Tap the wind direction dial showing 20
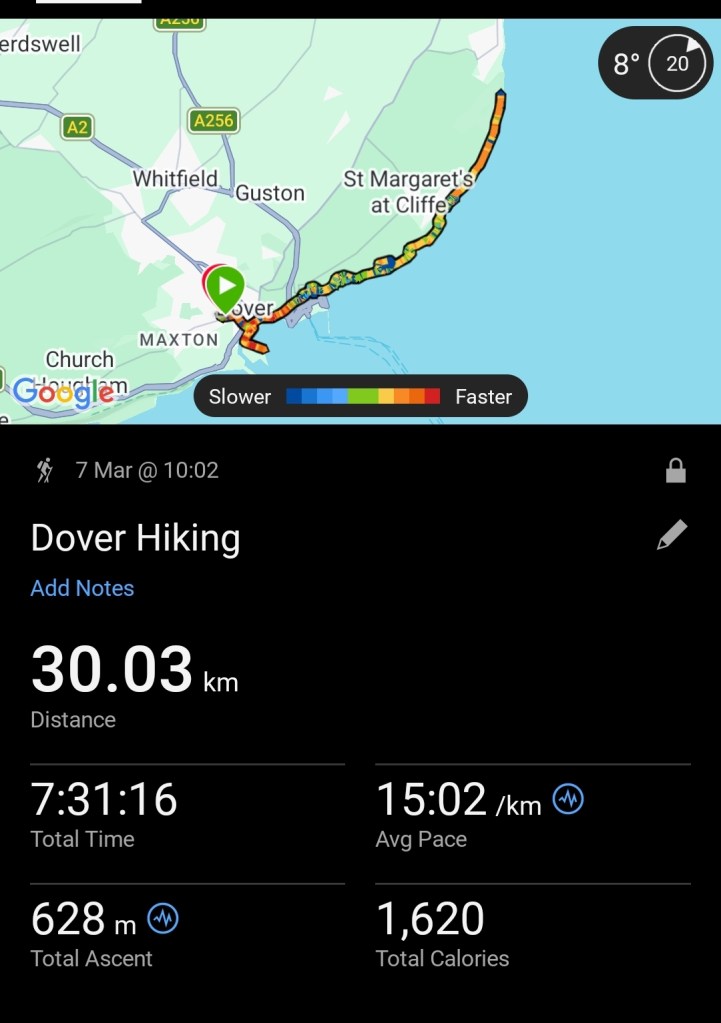Image resolution: width=721 pixels, height=1023 pixels. 677,62
